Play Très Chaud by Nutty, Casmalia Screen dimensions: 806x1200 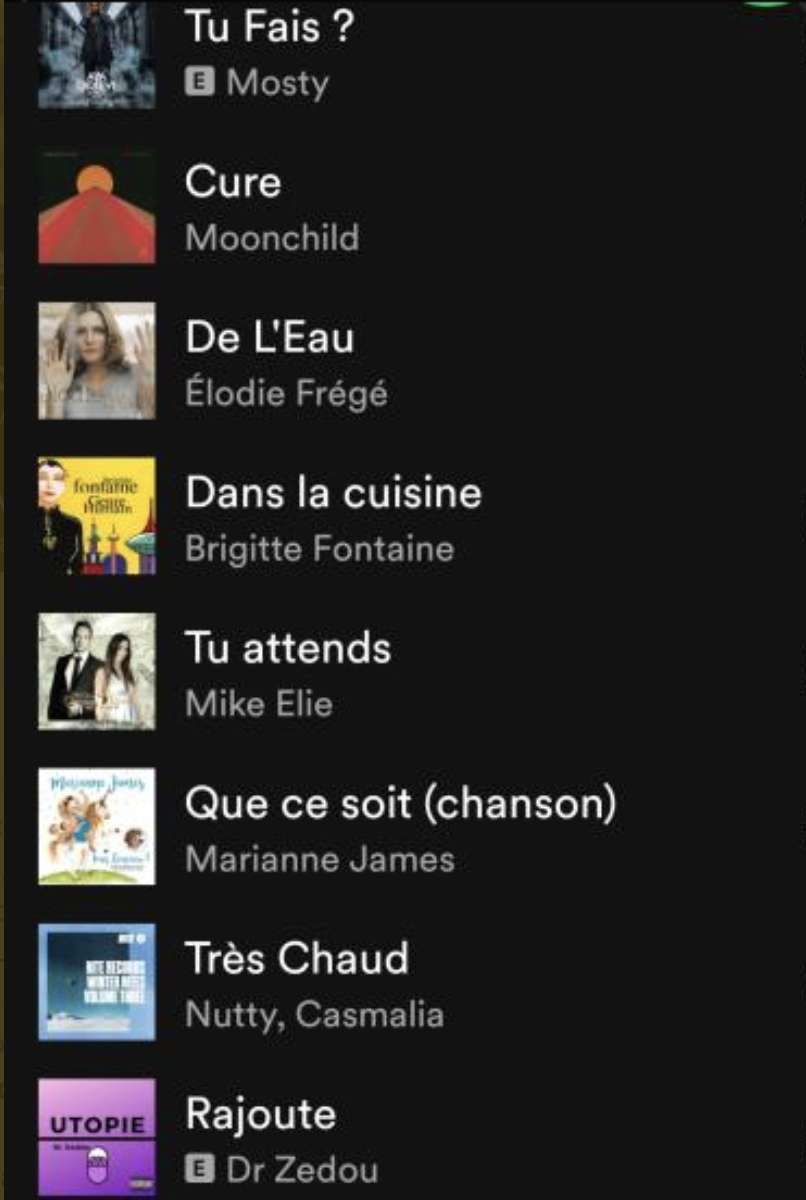(297, 959)
